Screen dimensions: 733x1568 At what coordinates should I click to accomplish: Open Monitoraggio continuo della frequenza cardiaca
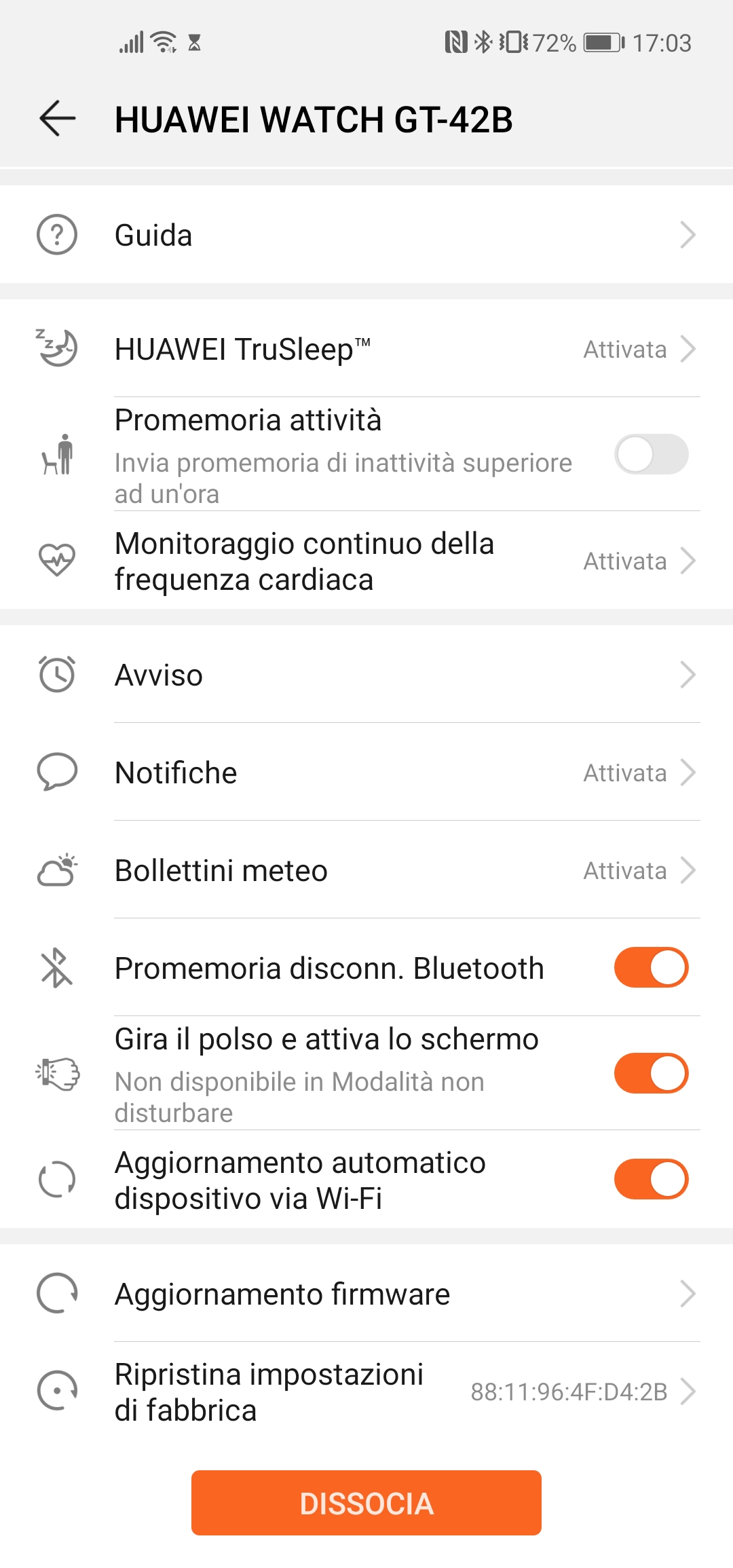tap(366, 561)
